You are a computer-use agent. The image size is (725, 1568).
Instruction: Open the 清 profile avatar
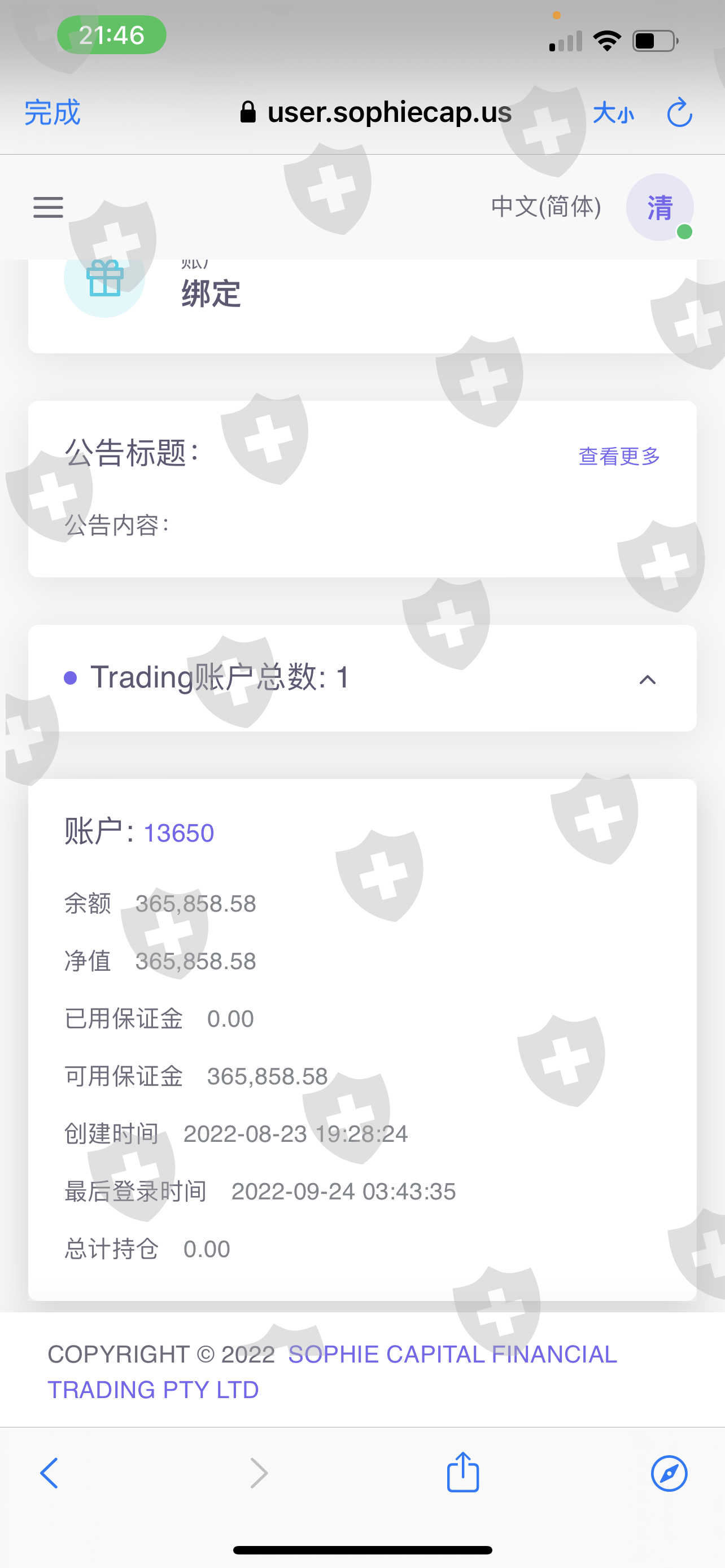pos(660,207)
